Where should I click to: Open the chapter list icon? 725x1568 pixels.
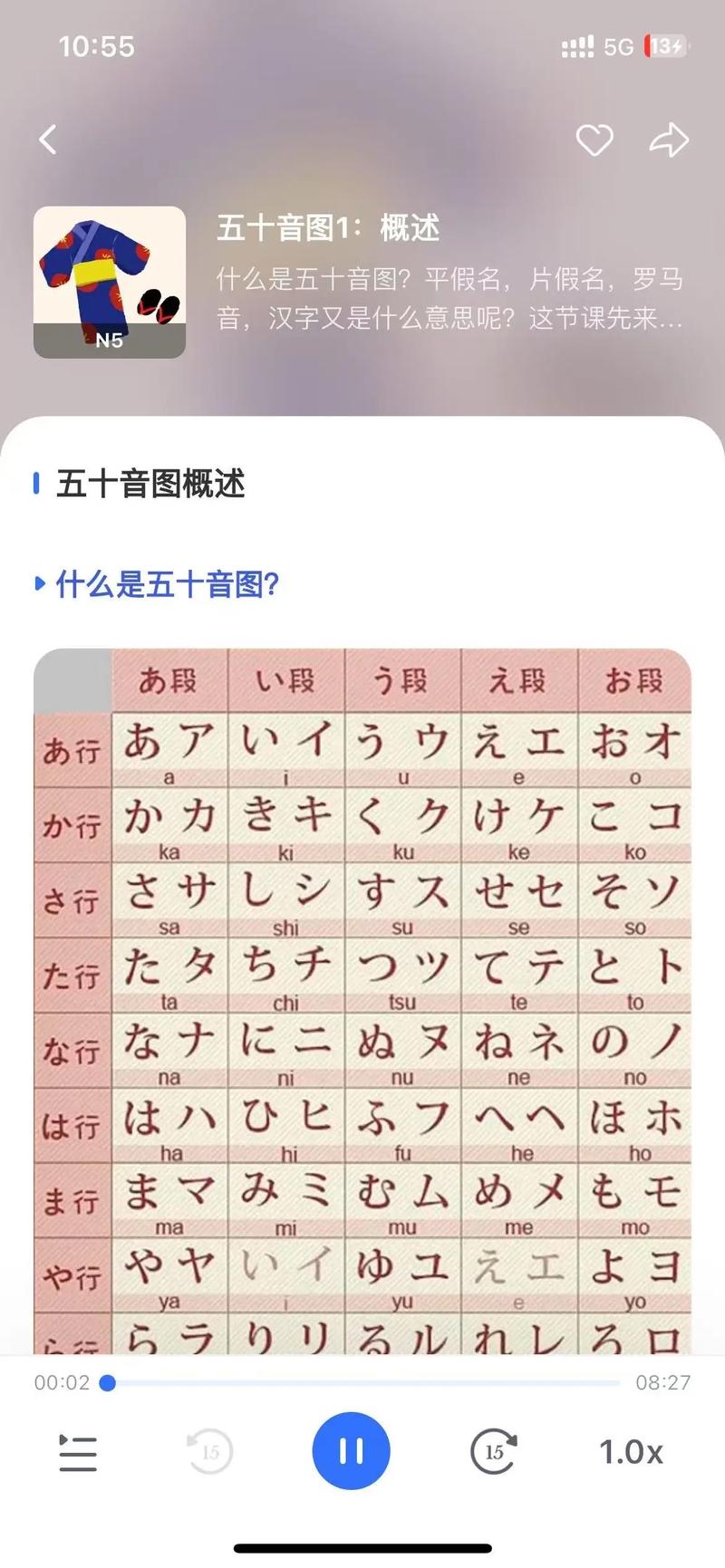(77, 1451)
